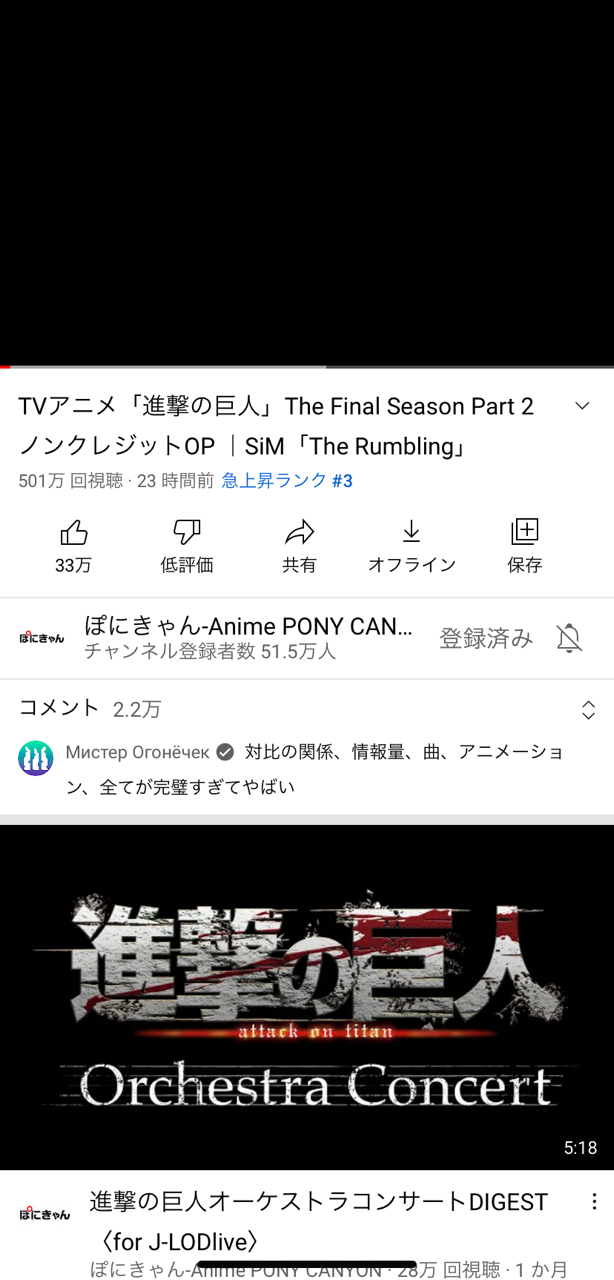Tap the video player area
Viewport: 614px width, 1280px height.
(x=307, y=183)
